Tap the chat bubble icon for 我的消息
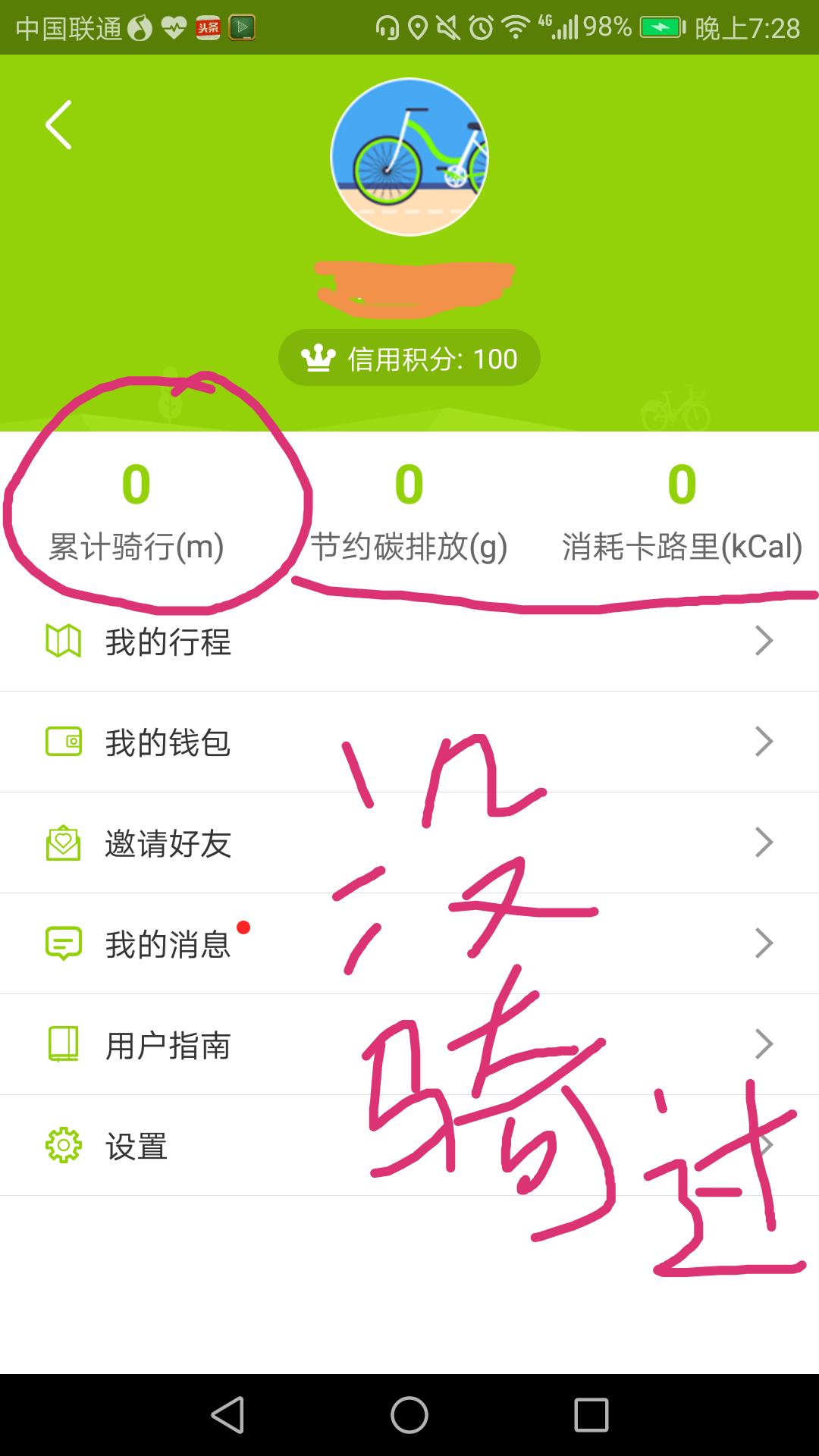This screenshot has width=819, height=1456. (x=64, y=943)
